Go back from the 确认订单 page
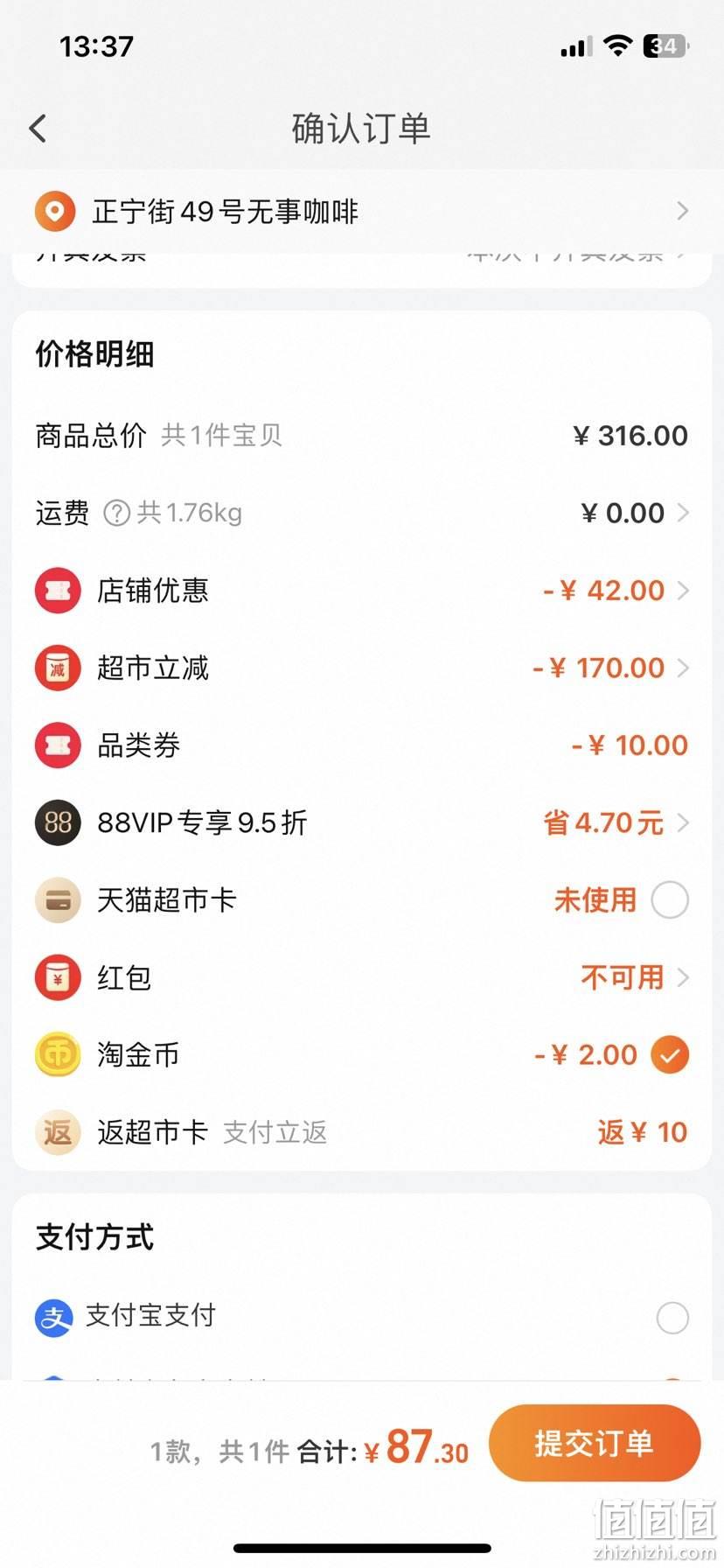724x1568 pixels. pyautogui.click(x=38, y=129)
